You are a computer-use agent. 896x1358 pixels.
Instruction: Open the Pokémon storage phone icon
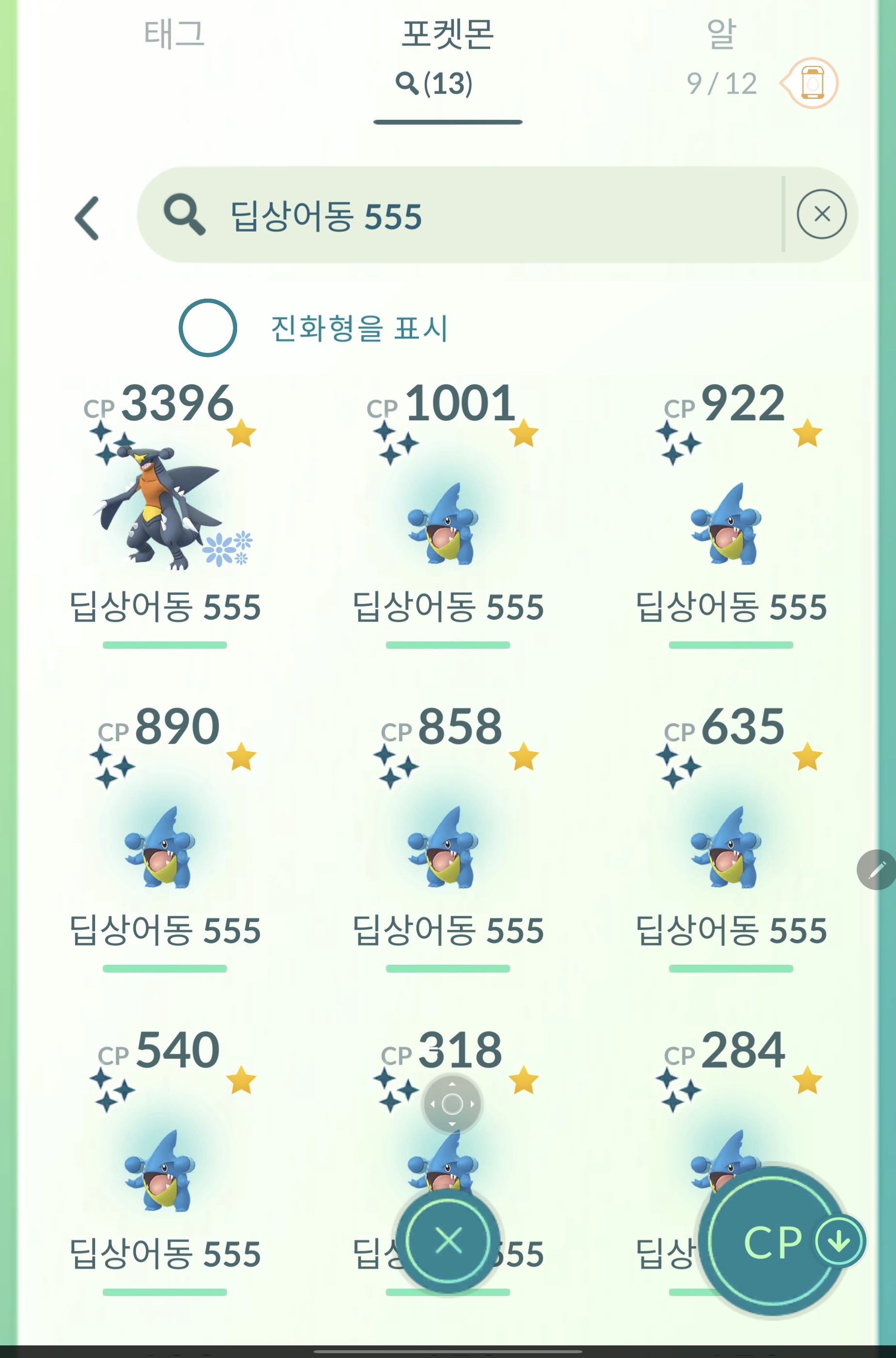(812, 83)
